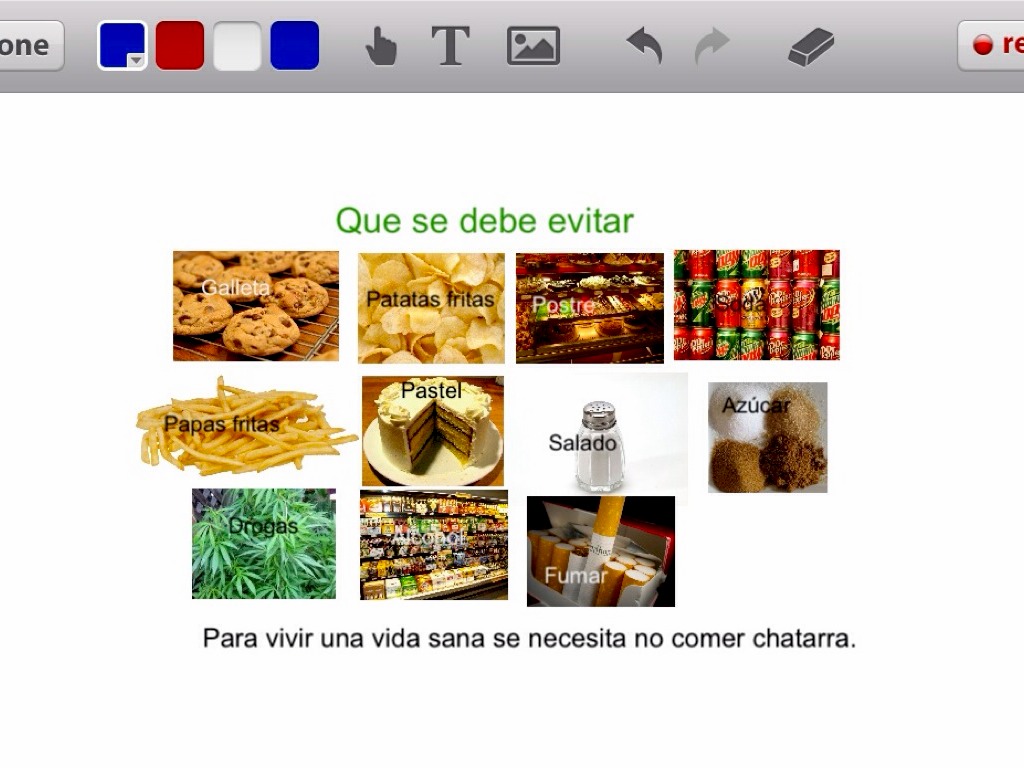Choose the white ink color
Image resolution: width=1024 pixels, height=768 pixels.
tap(237, 46)
